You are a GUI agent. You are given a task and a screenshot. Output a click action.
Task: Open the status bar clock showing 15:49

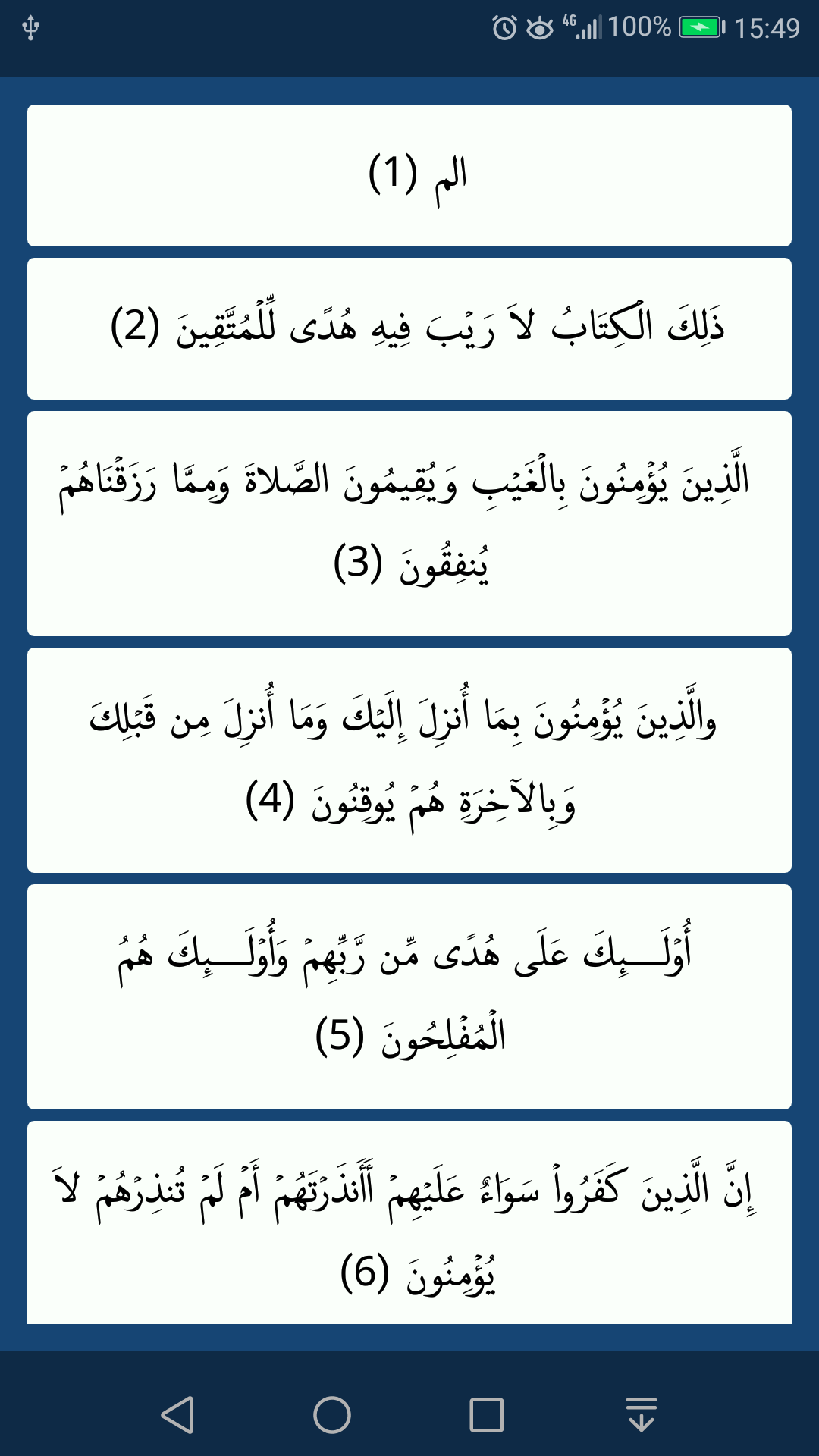click(x=767, y=23)
